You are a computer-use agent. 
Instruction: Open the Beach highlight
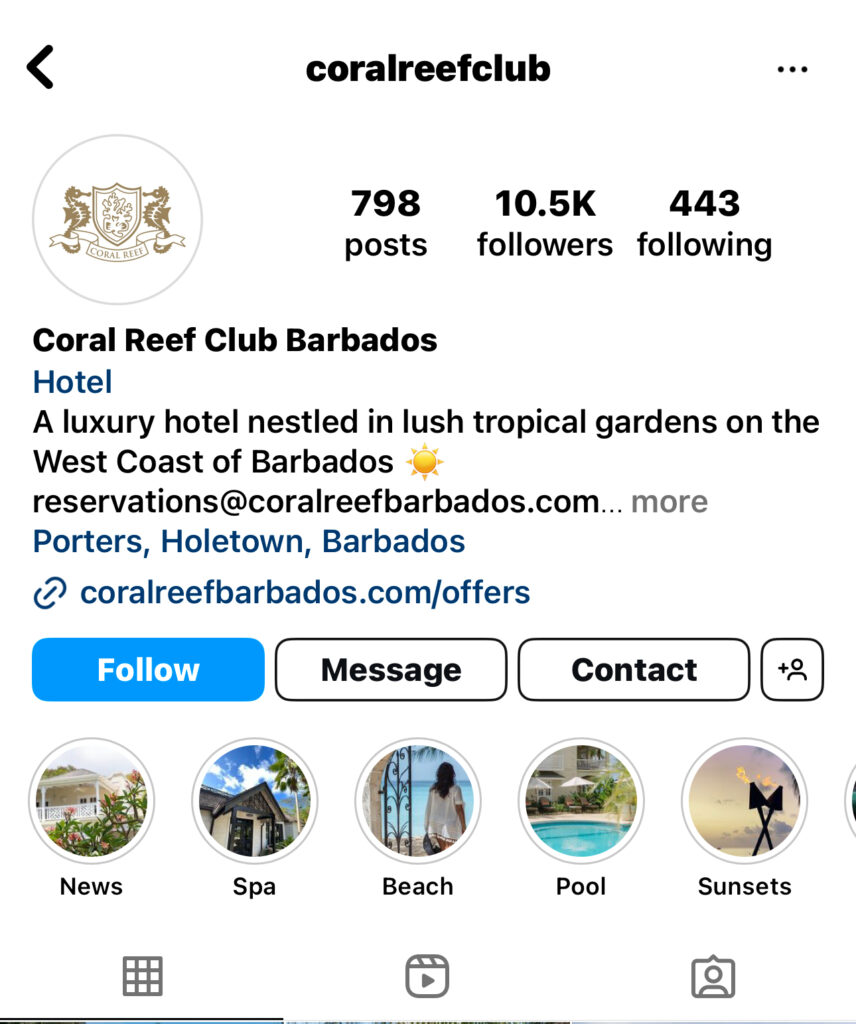click(x=418, y=801)
